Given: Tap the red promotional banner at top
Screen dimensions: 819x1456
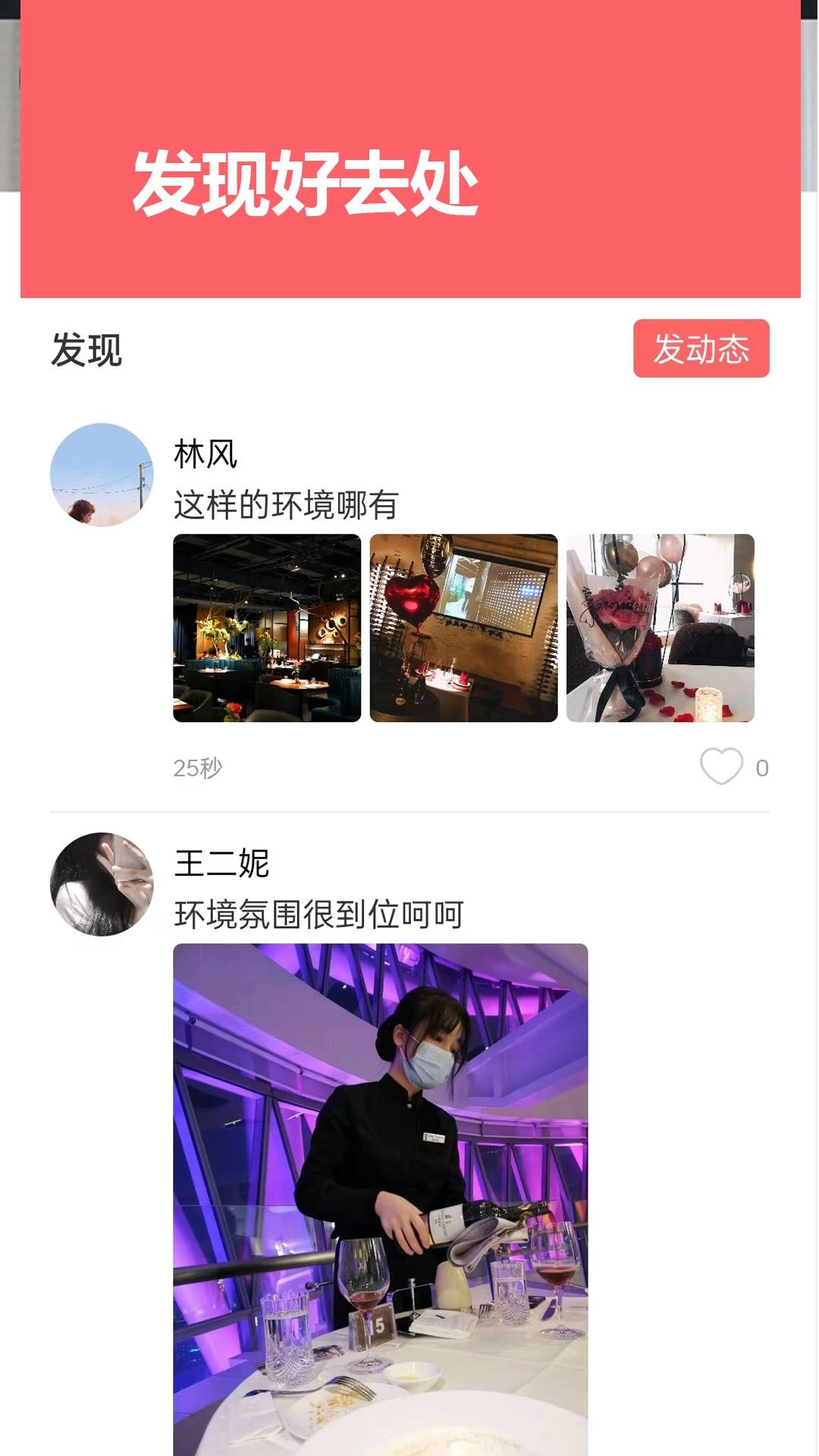Looking at the screenshot, I should point(409,152).
